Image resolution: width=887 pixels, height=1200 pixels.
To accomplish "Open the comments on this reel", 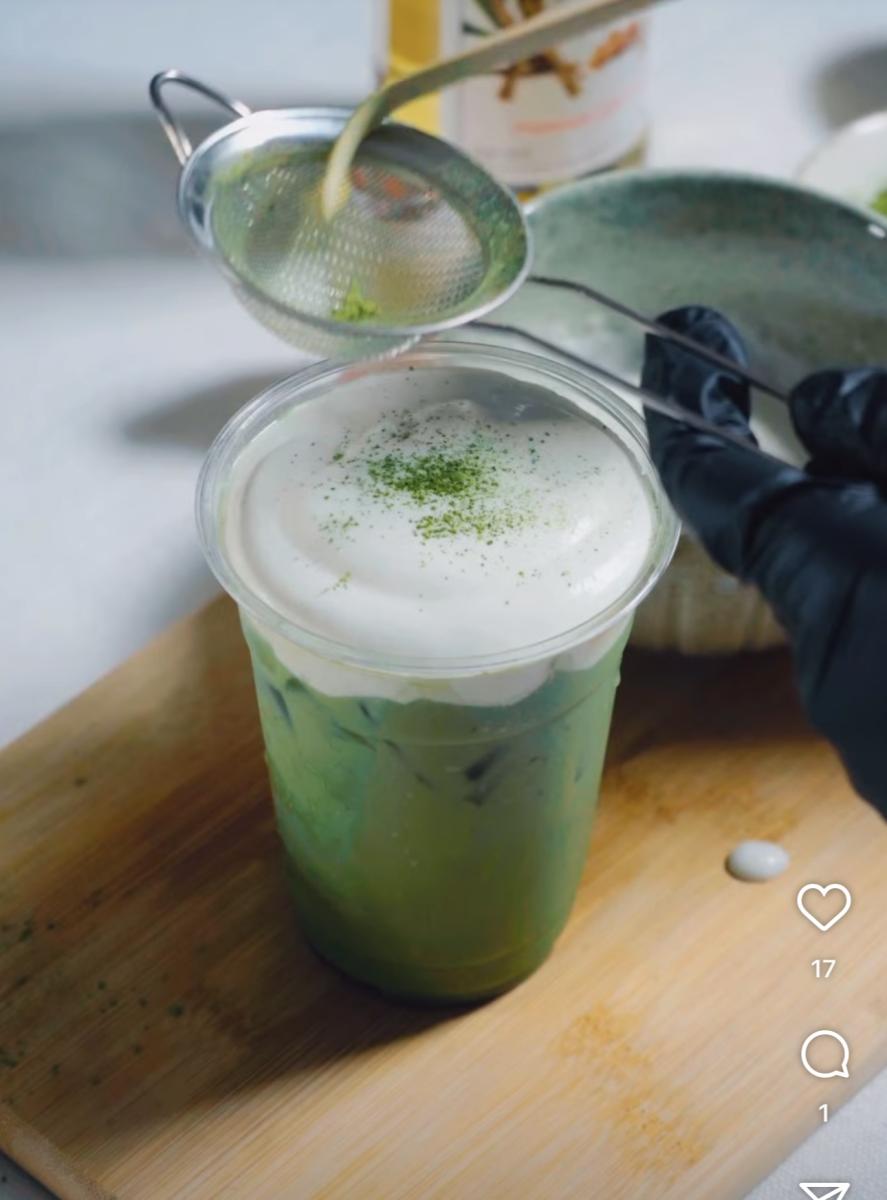I will point(824,1054).
